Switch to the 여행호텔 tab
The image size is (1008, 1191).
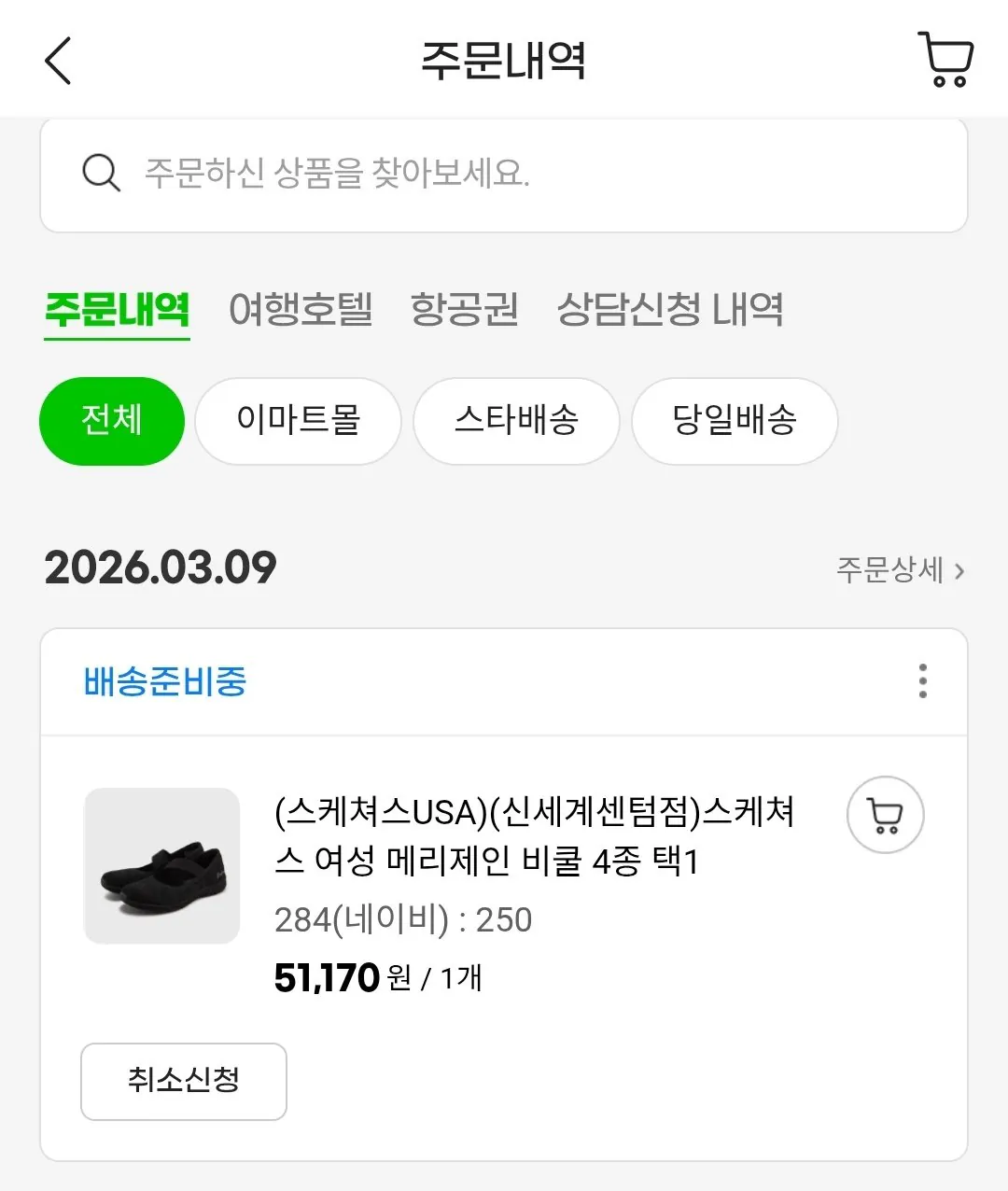coord(301,310)
